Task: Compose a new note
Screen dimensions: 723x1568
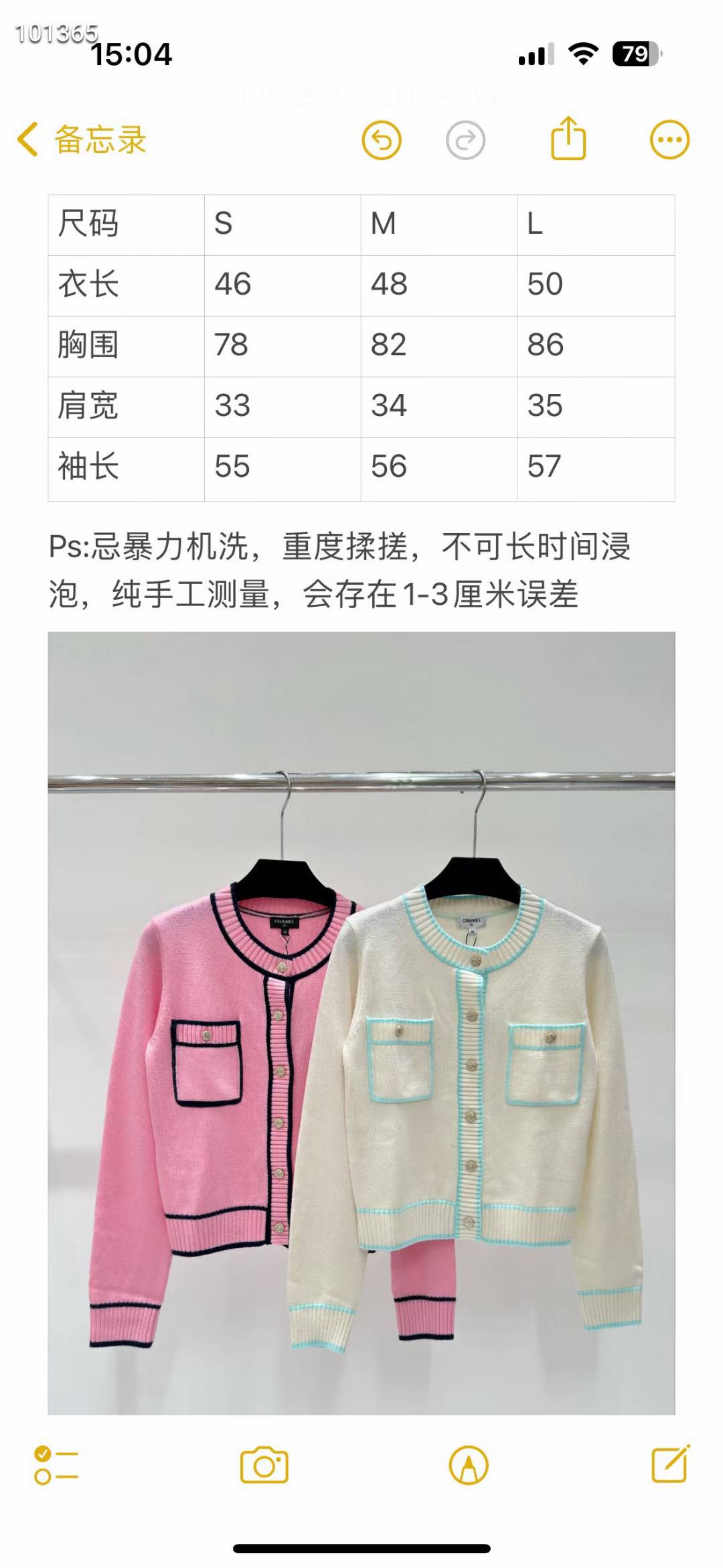Action: click(670, 1464)
